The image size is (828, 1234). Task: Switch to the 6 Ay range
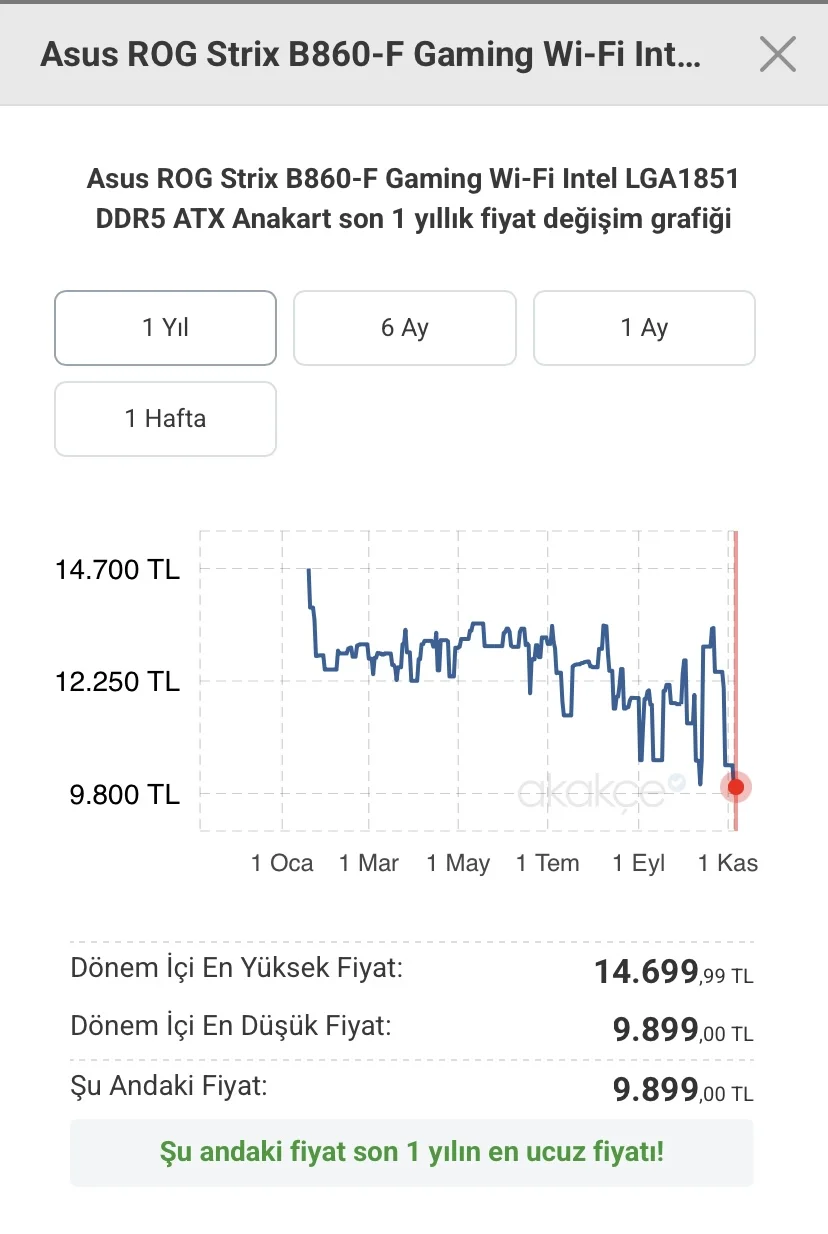coord(404,328)
